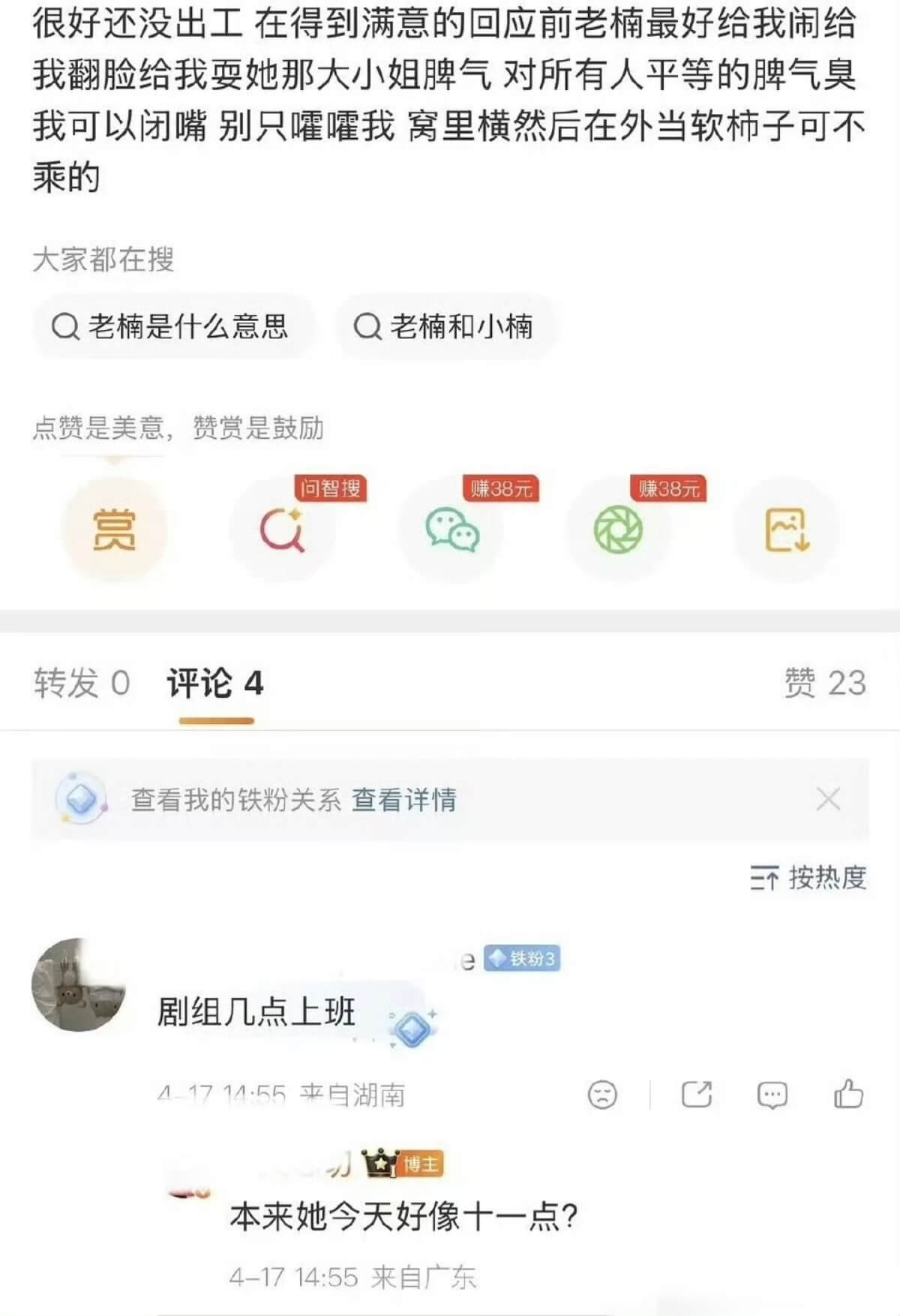900x1316 pixels.
Task: Switch to 转发 tab
Action: pyautogui.click(x=82, y=683)
